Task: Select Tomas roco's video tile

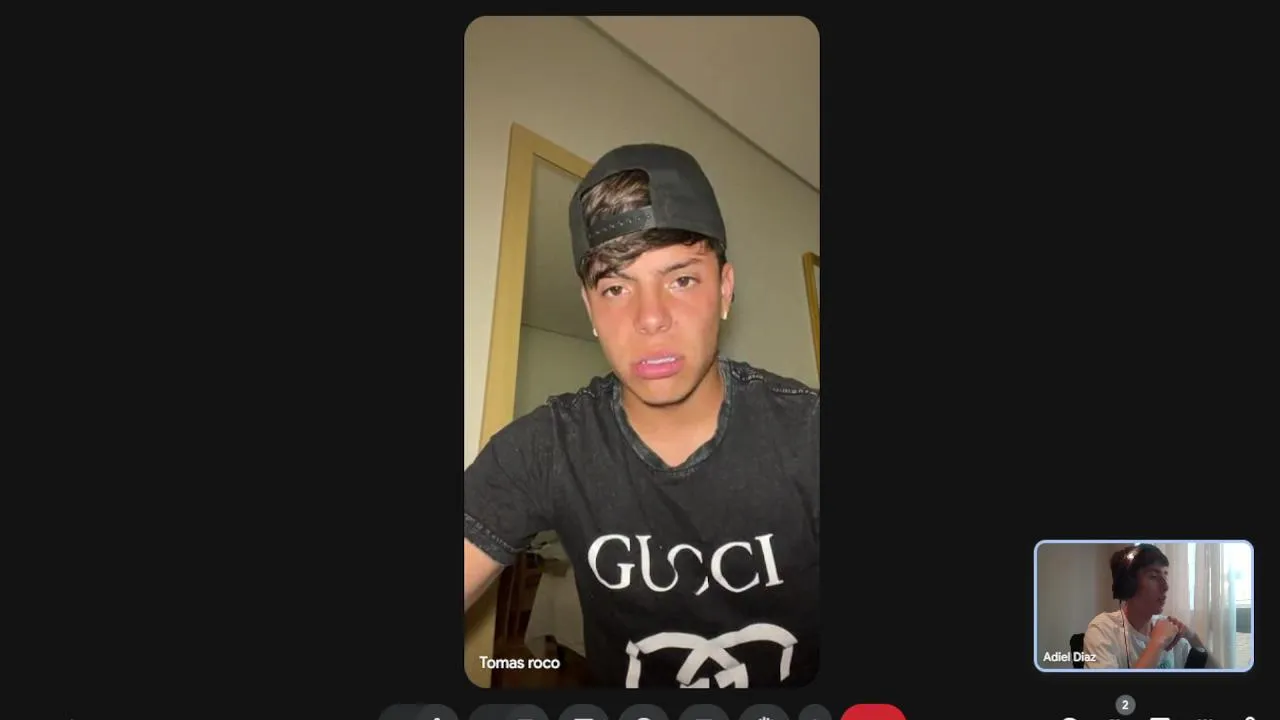Action: click(641, 350)
